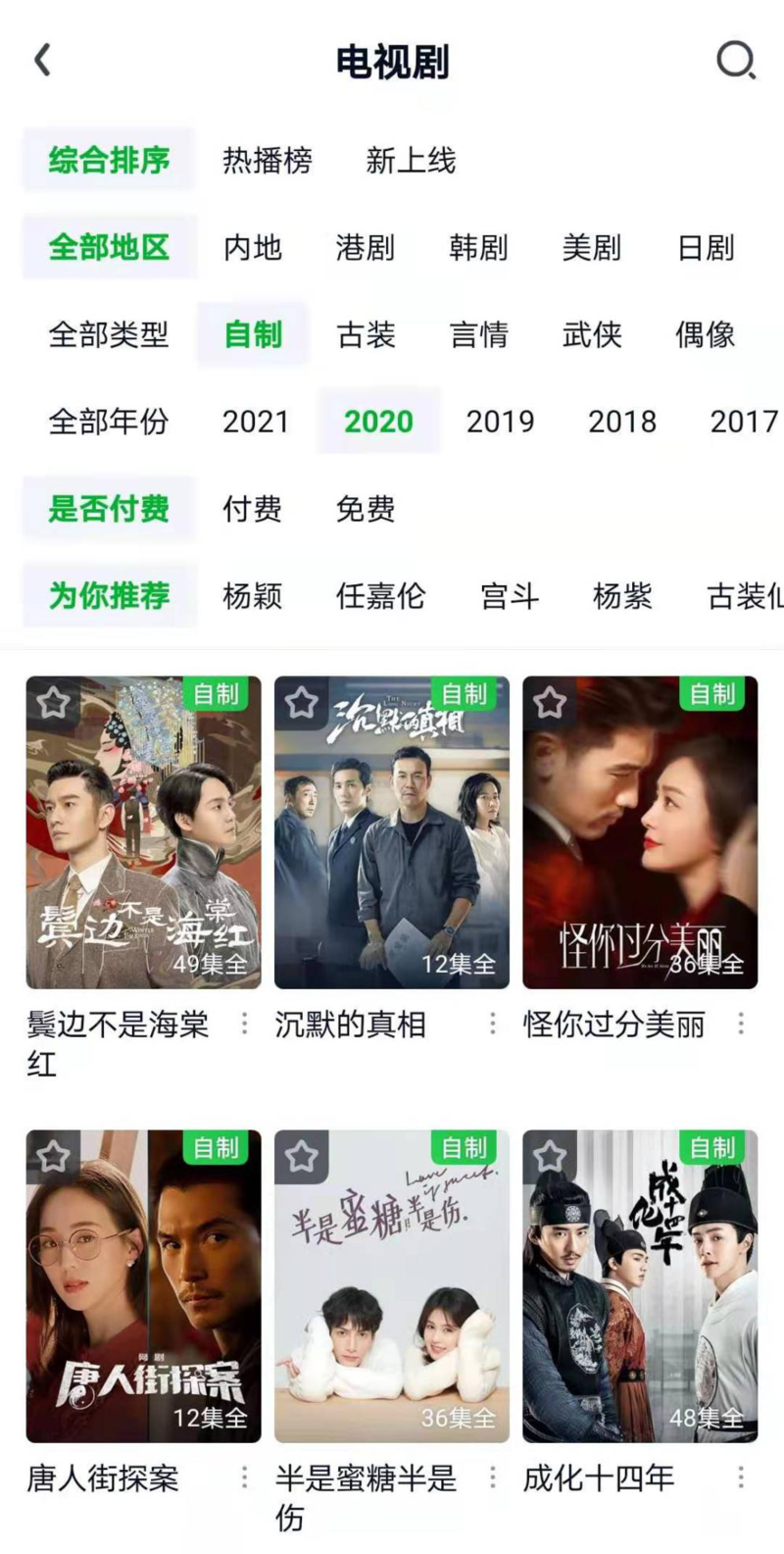Choose the 美剧 region filter

(x=591, y=248)
